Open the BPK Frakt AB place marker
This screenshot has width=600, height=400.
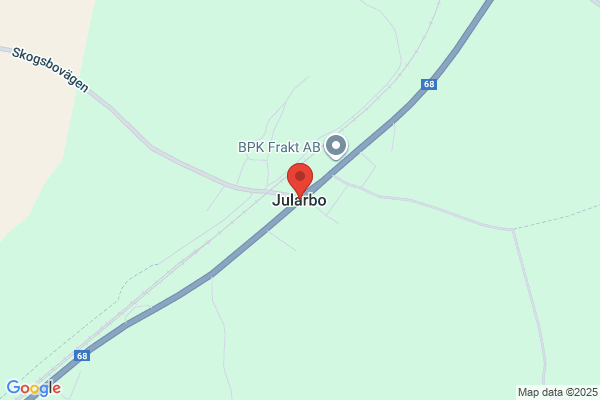click(x=336, y=147)
